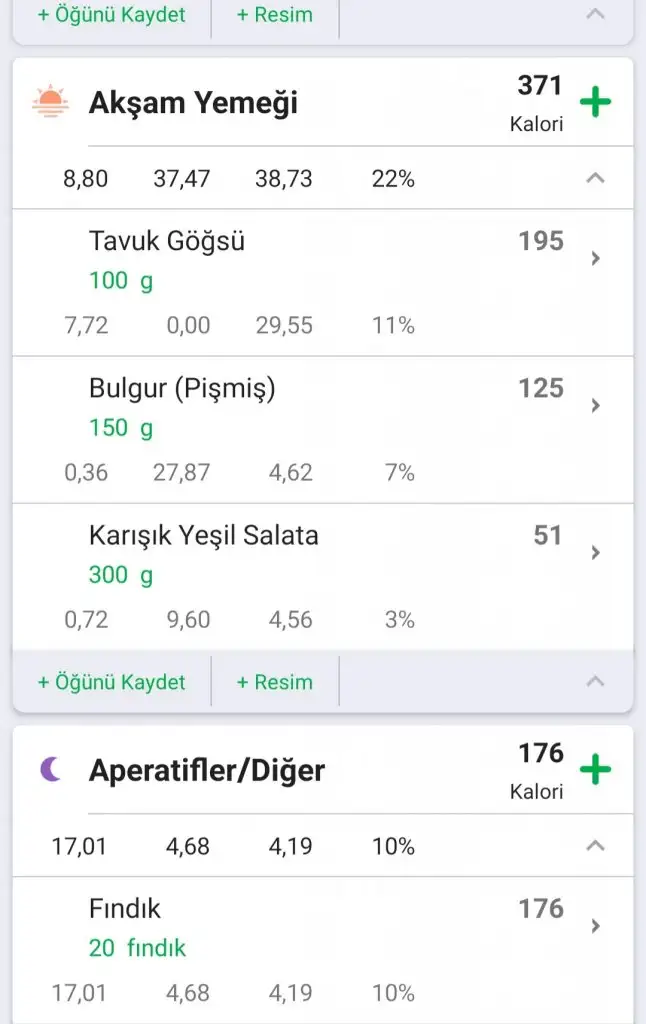Viewport: 646px width, 1024px height.
Task: Add a Resim below Karışık Yeşil Salata
Action: 275,682
